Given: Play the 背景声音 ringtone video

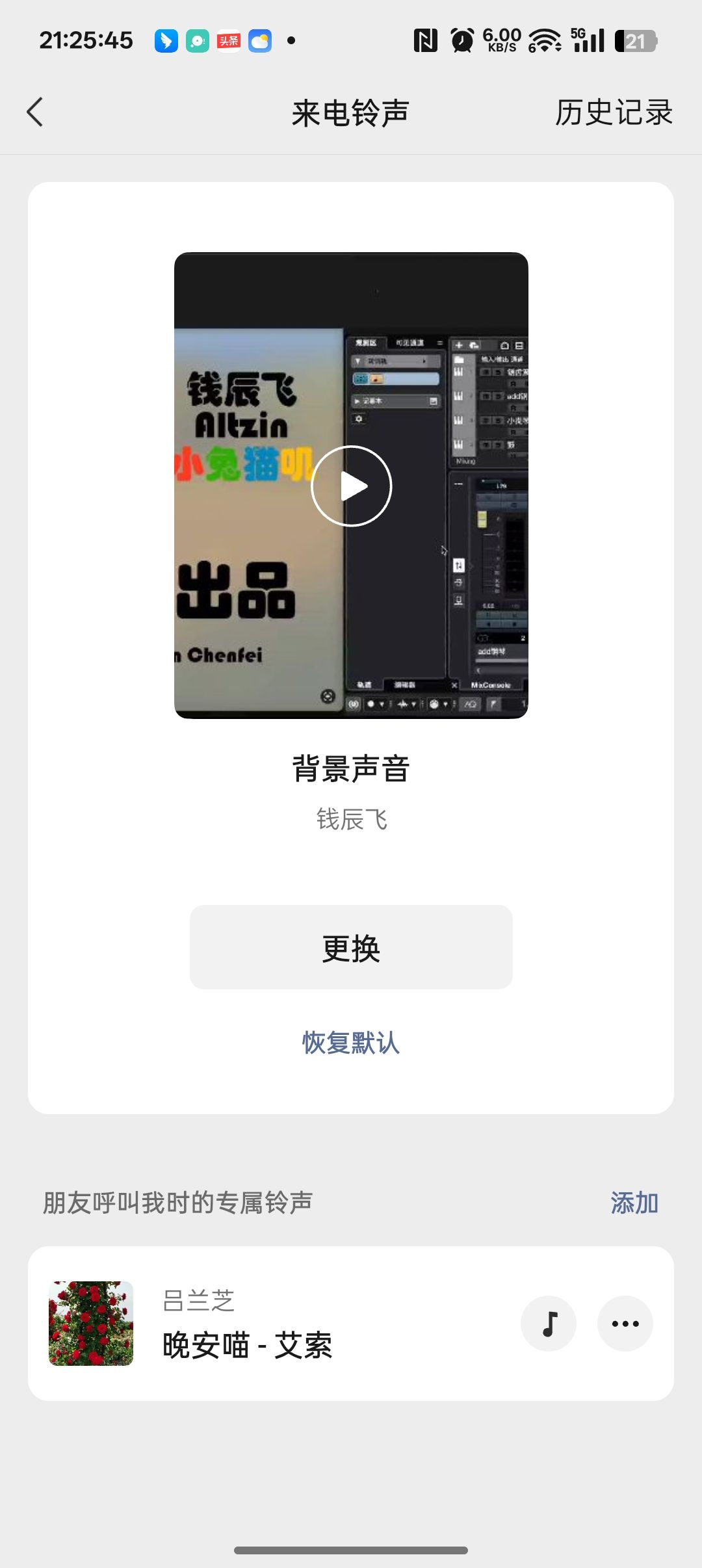Looking at the screenshot, I should click(351, 486).
